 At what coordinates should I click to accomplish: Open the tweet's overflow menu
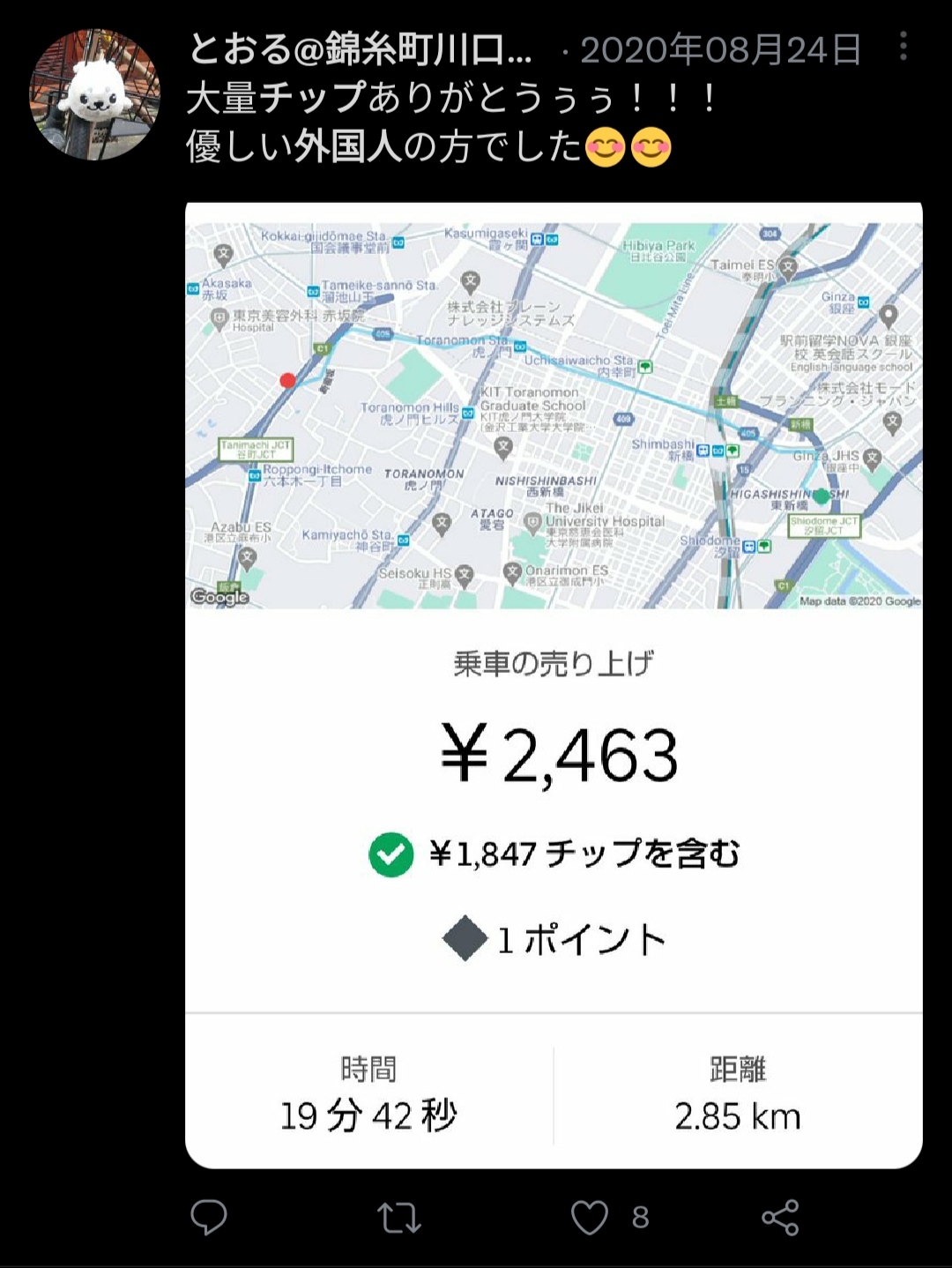click(x=903, y=47)
